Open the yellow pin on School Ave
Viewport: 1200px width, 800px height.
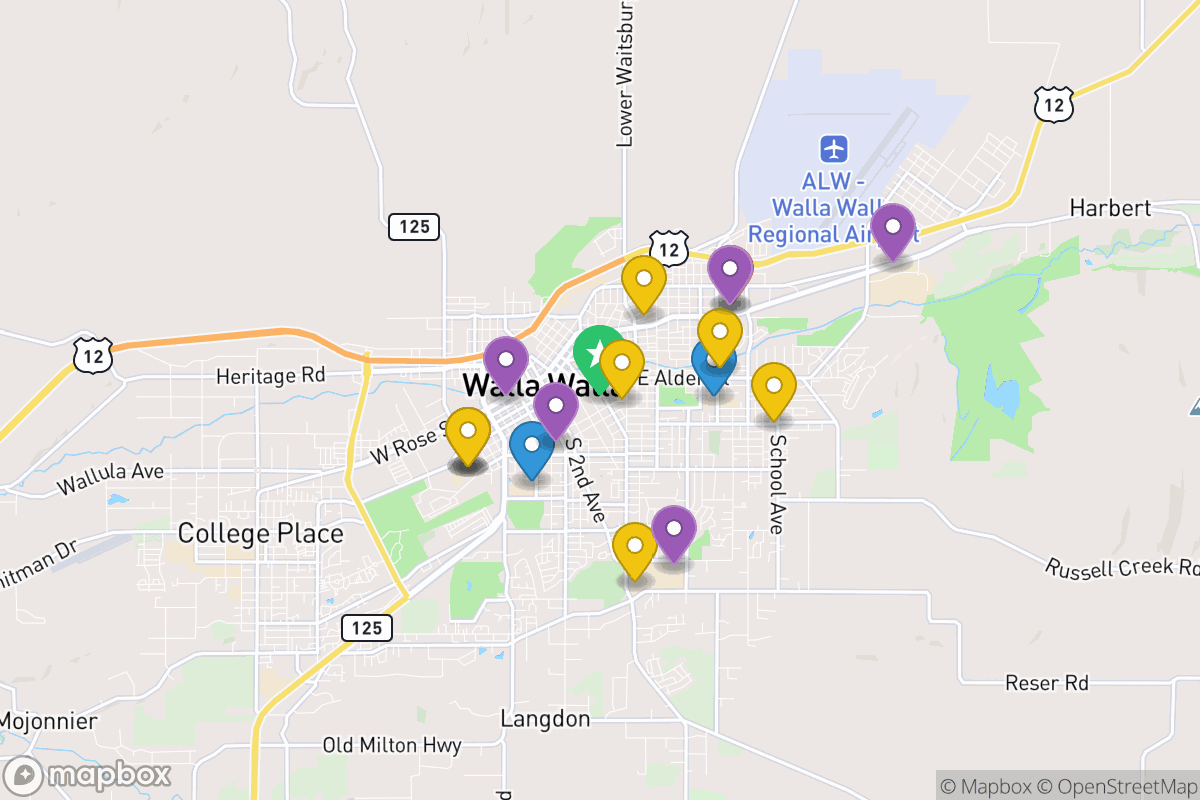click(x=773, y=388)
